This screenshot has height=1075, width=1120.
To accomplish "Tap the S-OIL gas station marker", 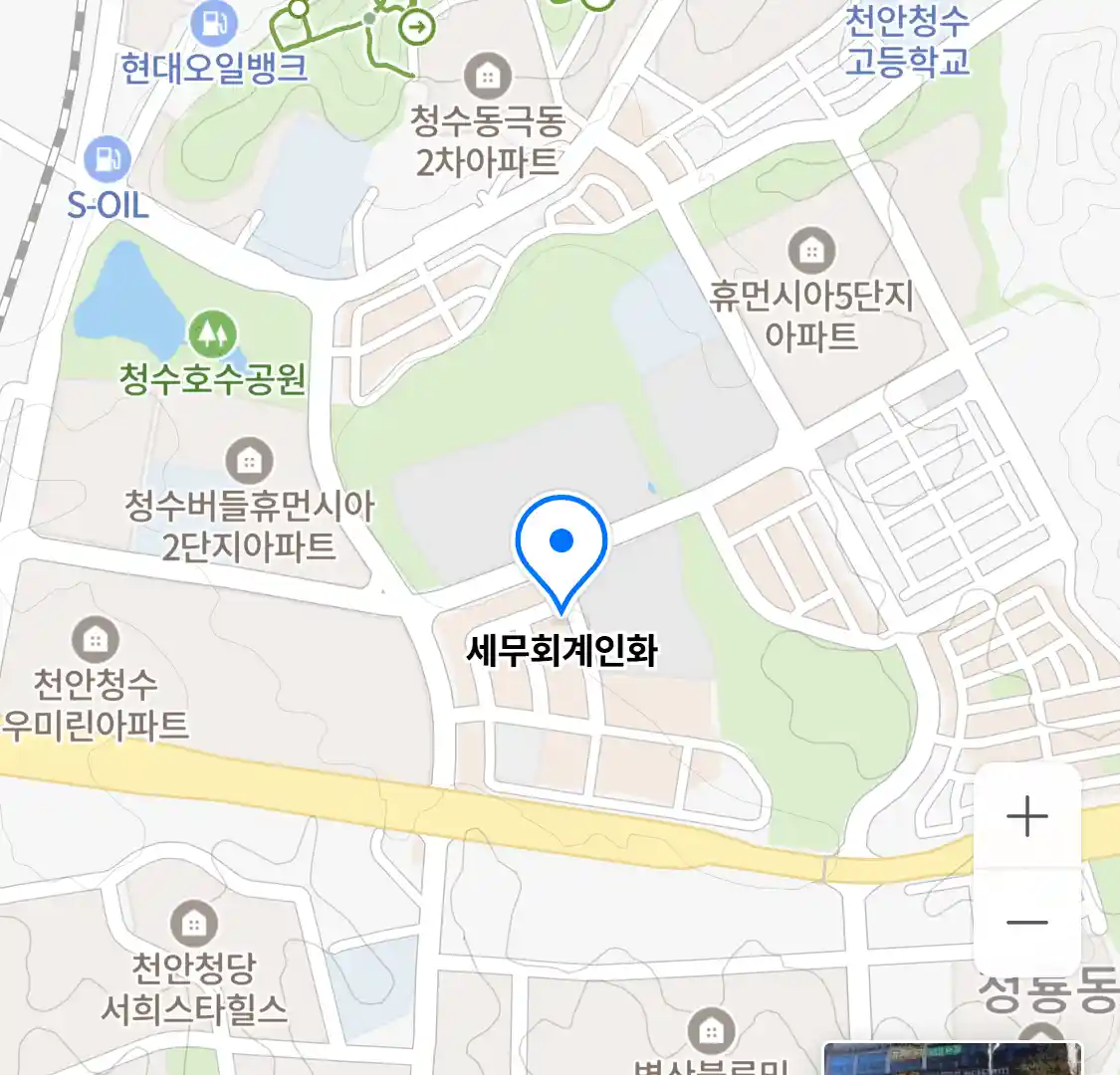I will pos(108,159).
